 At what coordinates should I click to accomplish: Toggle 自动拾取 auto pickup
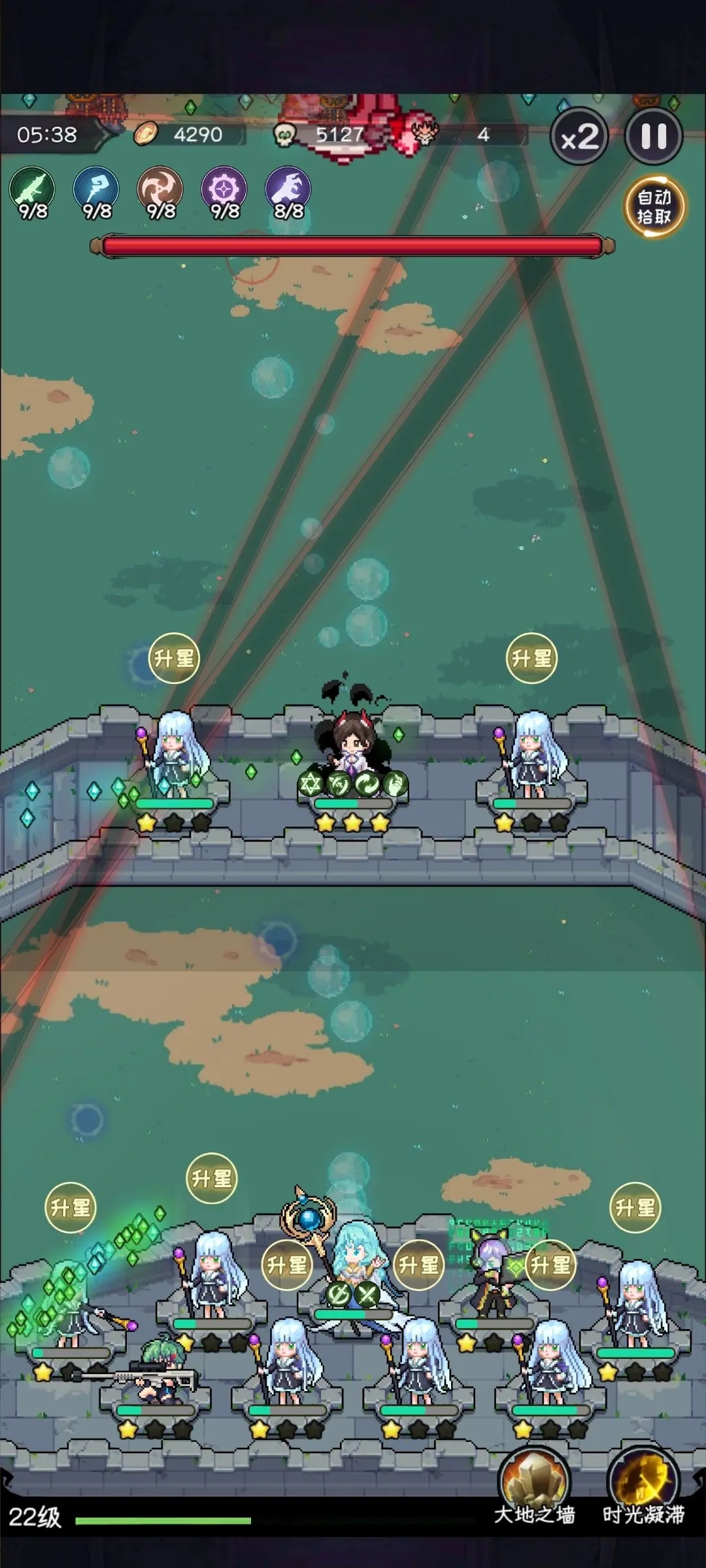click(x=654, y=206)
